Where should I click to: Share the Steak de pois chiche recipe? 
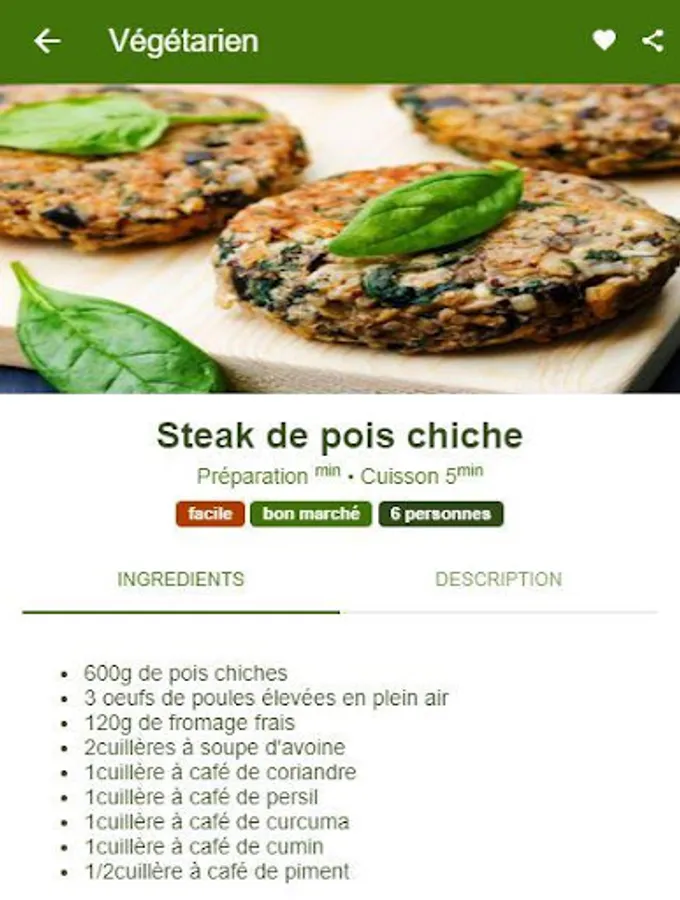click(653, 41)
